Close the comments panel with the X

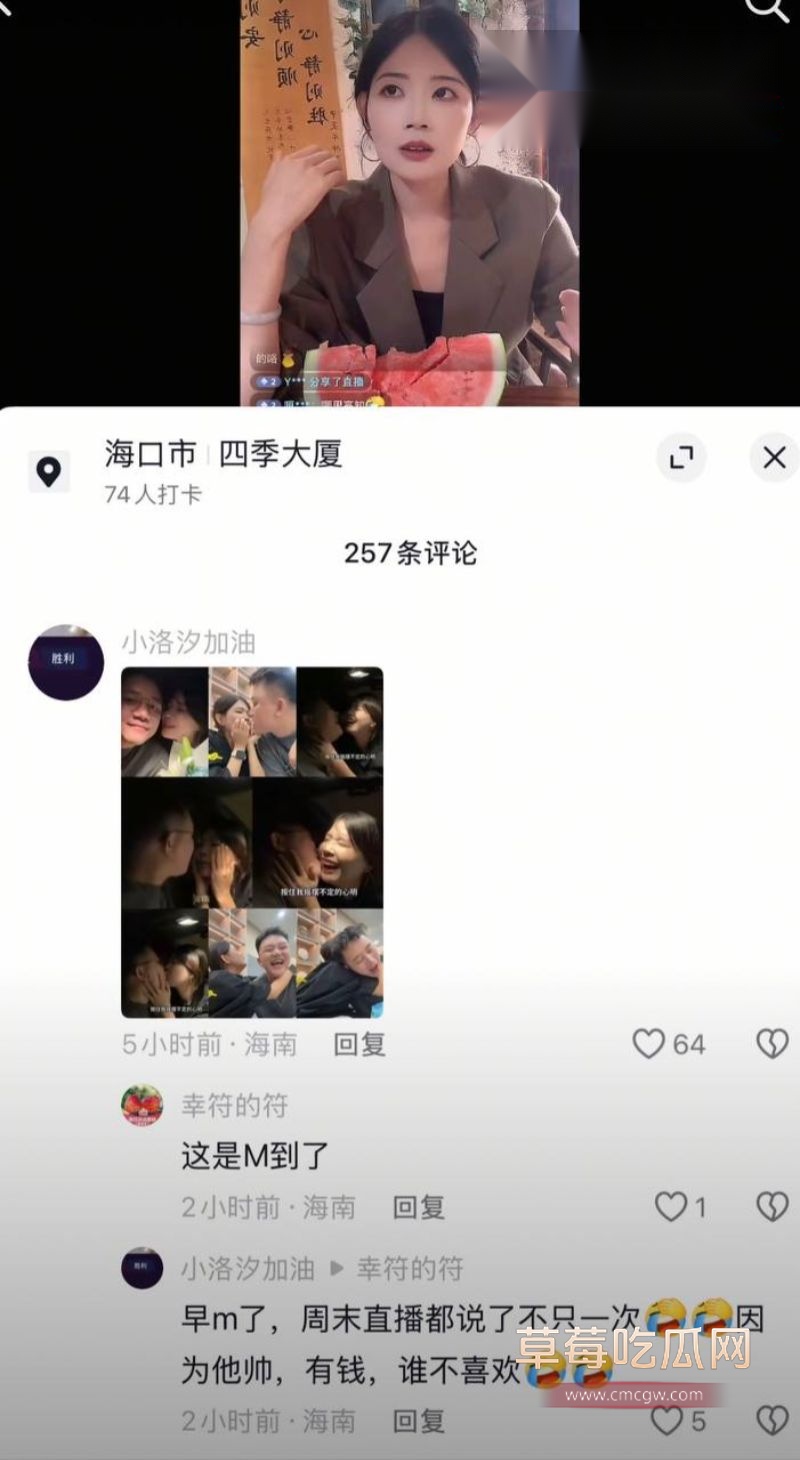tap(774, 457)
